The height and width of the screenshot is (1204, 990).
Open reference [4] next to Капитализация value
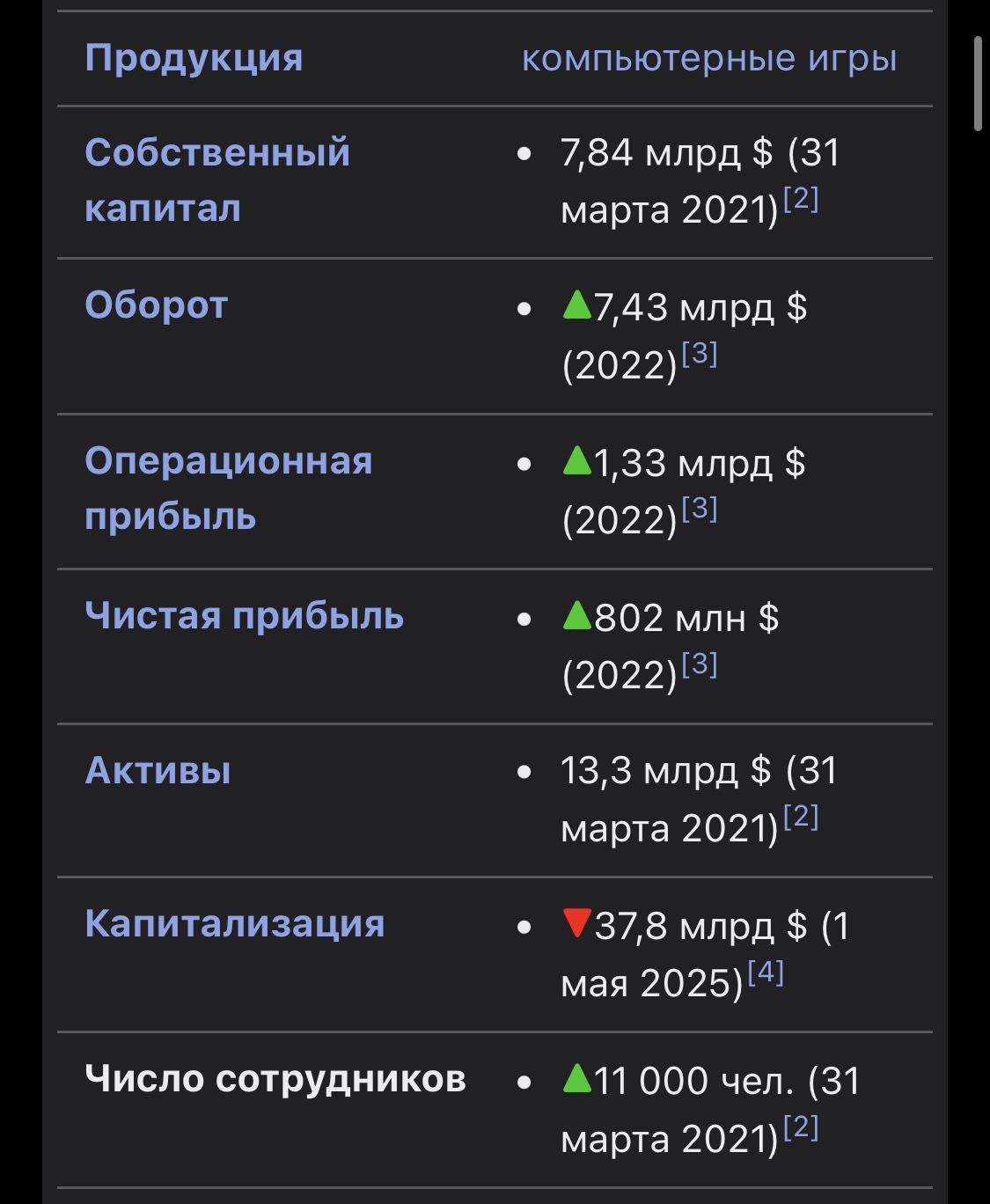[766, 973]
